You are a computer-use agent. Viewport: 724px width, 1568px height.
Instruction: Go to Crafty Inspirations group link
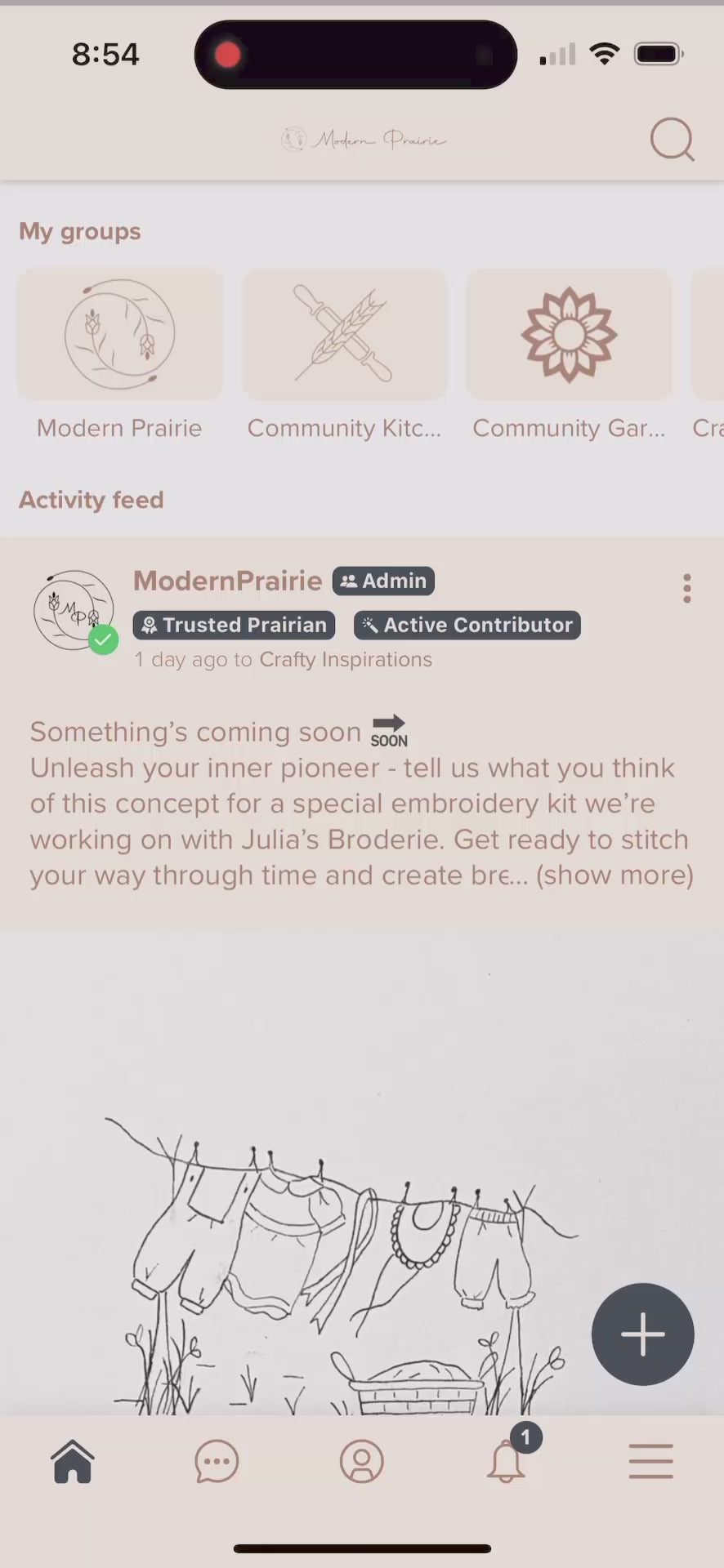pyautogui.click(x=346, y=659)
